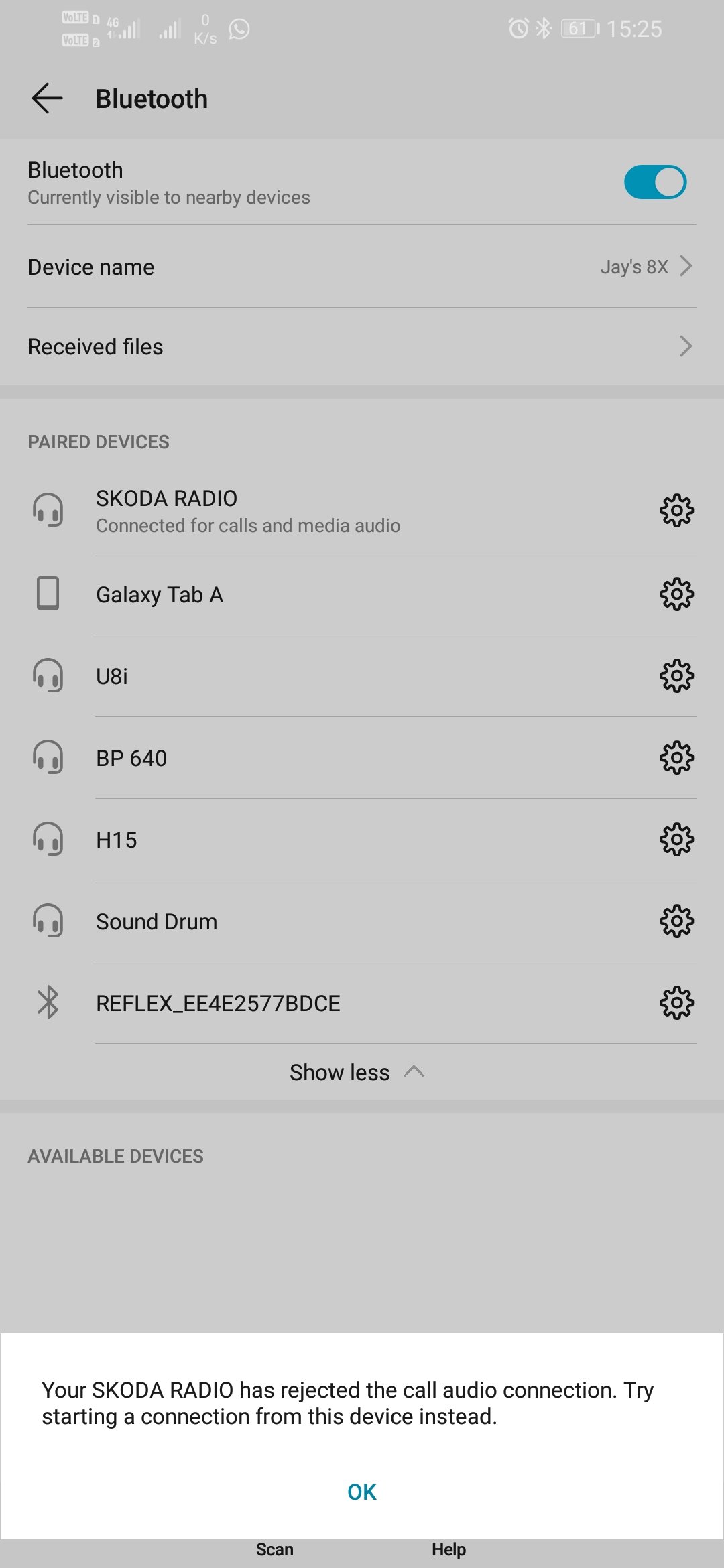Image resolution: width=724 pixels, height=1568 pixels.
Task: Open settings for BP 640 device
Action: coord(676,758)
